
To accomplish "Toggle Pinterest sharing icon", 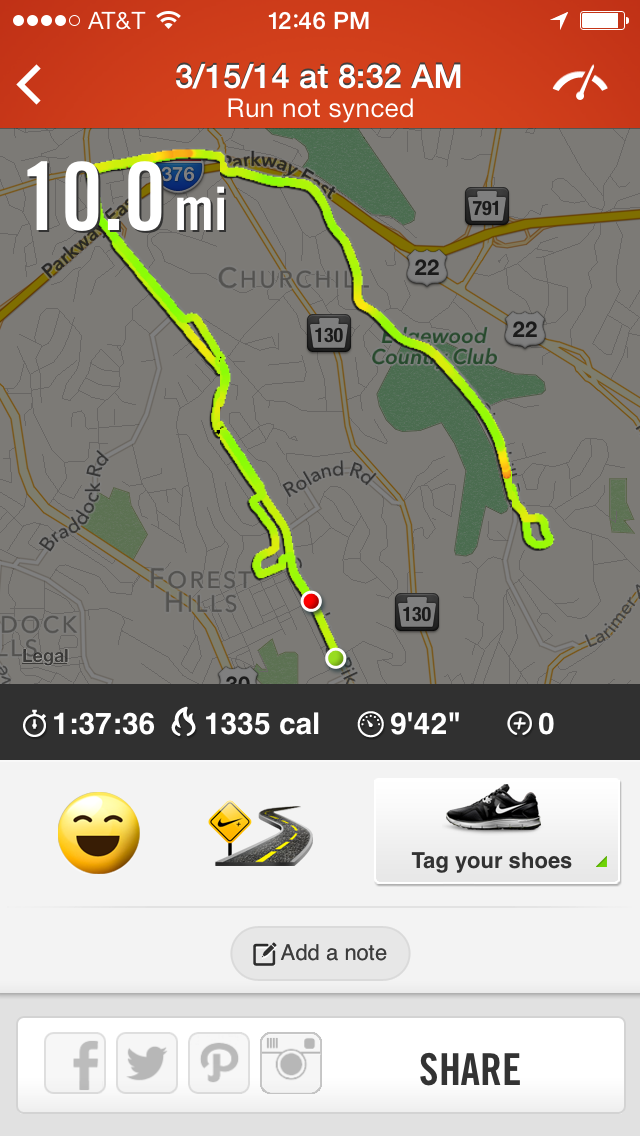I will (219, 1064).
